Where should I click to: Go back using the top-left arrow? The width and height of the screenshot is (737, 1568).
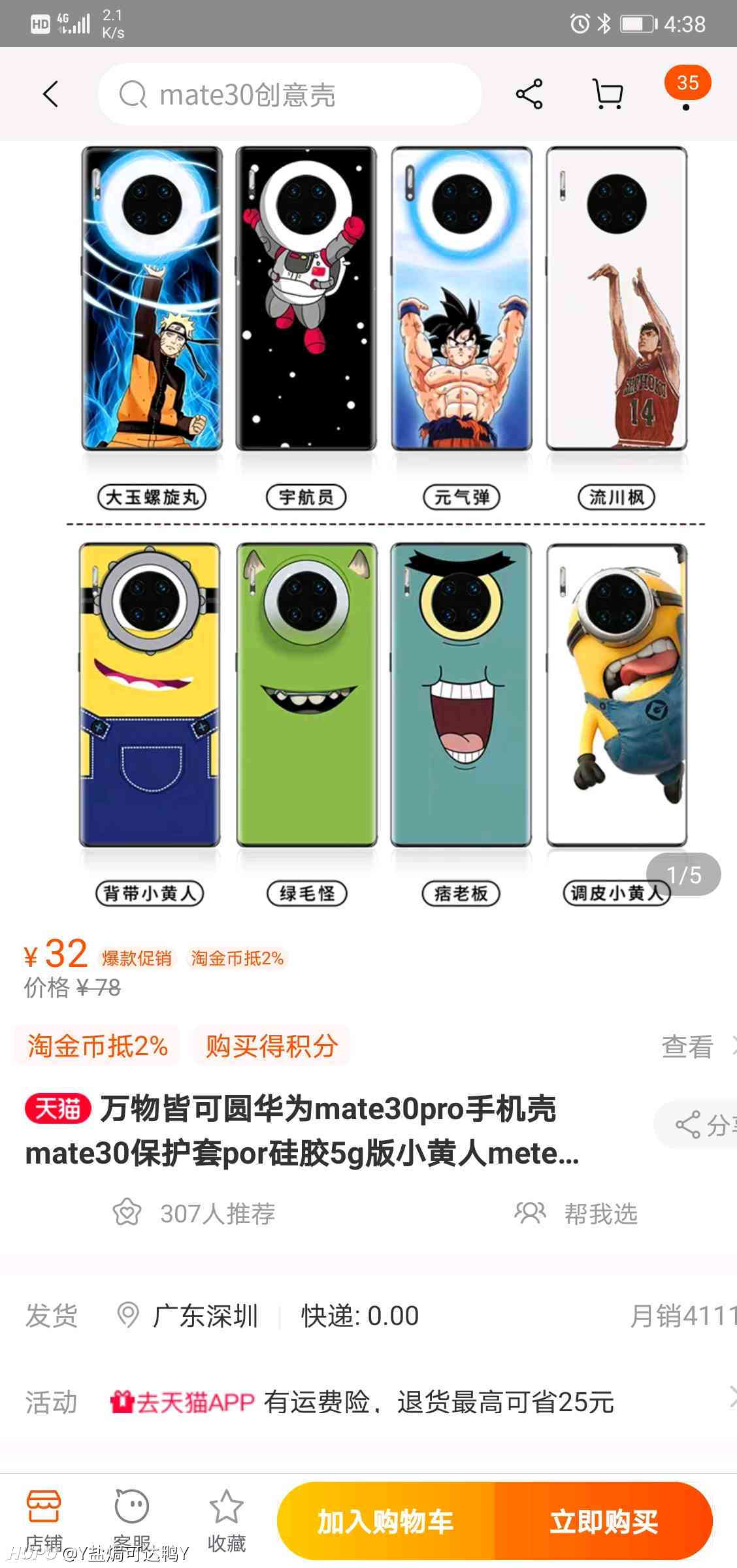50,94
